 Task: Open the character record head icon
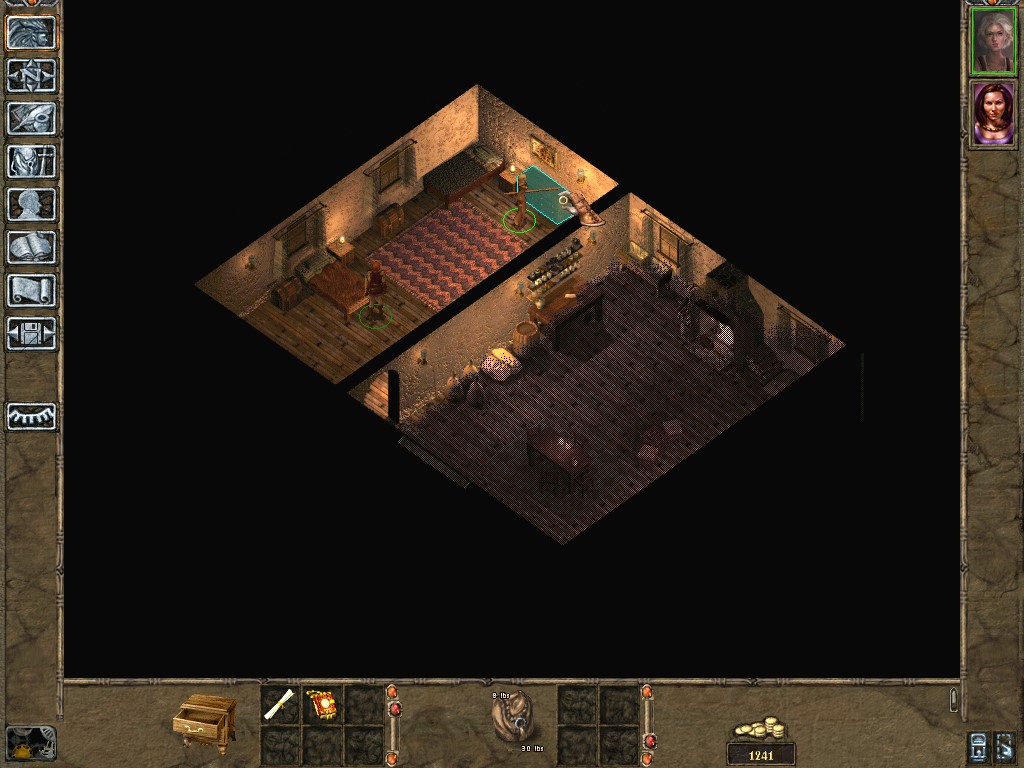(31, 205)
